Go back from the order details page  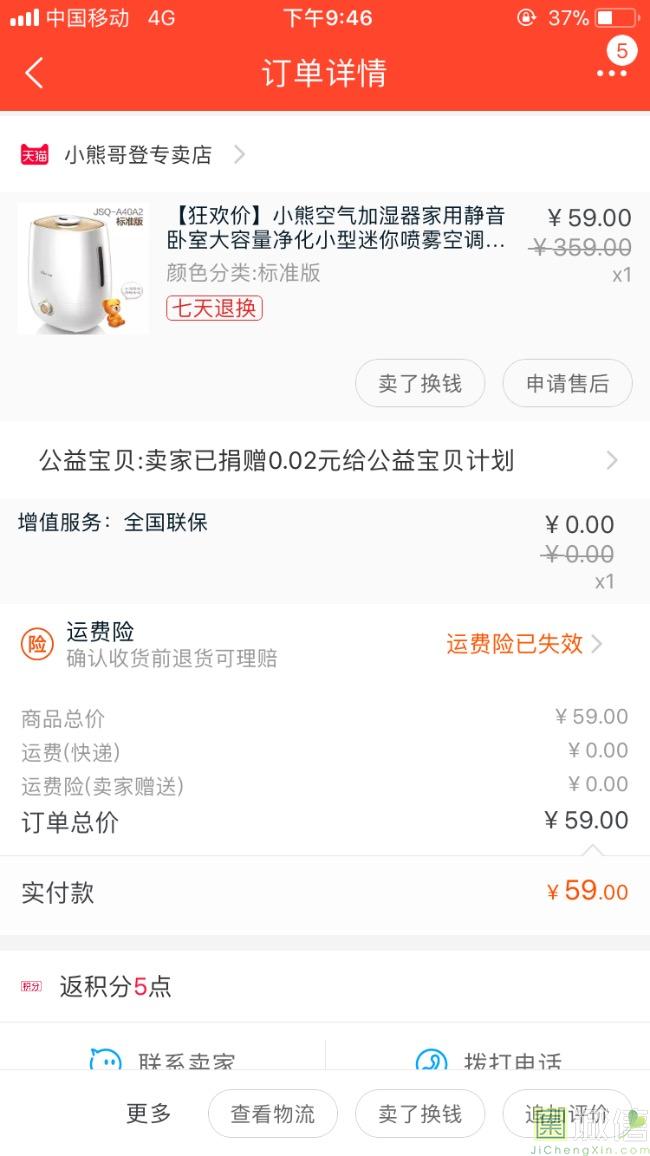click(x=35, y=73)
